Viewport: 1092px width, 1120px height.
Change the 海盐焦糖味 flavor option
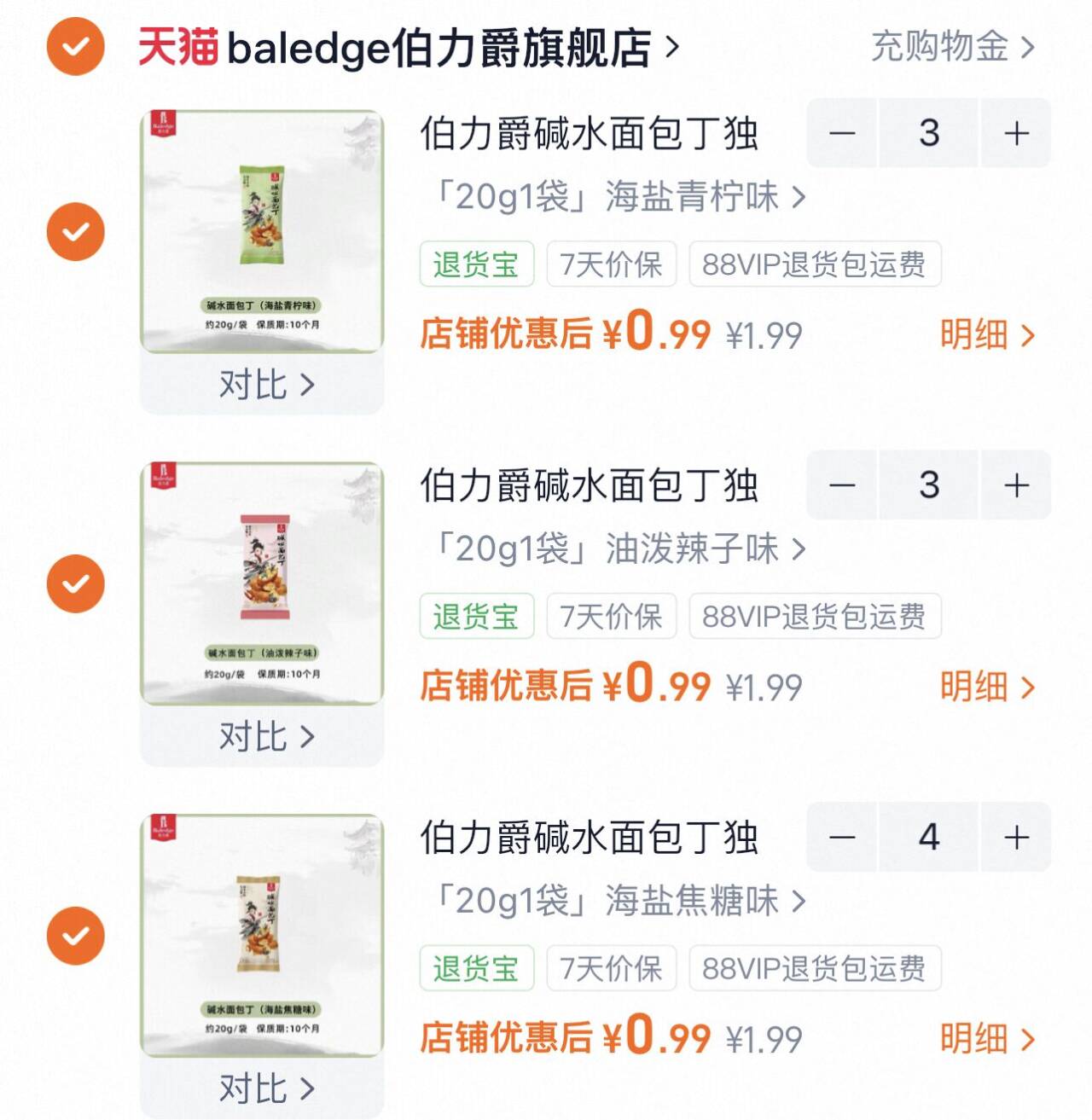(618, 901)
